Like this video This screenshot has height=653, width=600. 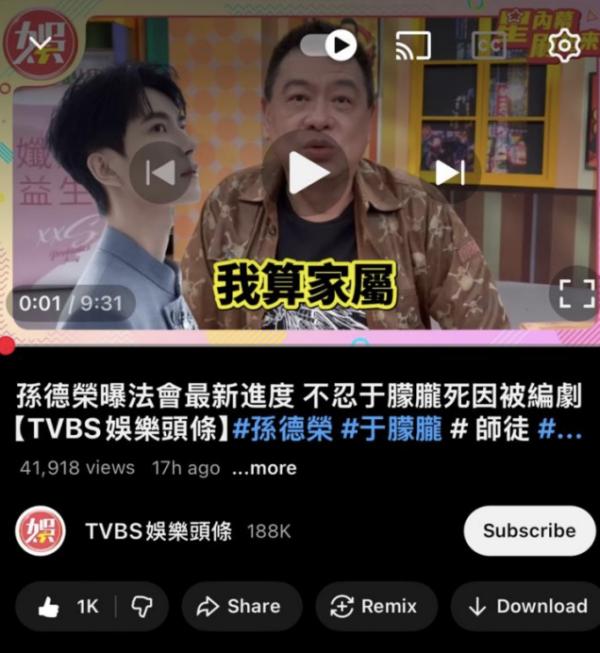pos(66,606)
